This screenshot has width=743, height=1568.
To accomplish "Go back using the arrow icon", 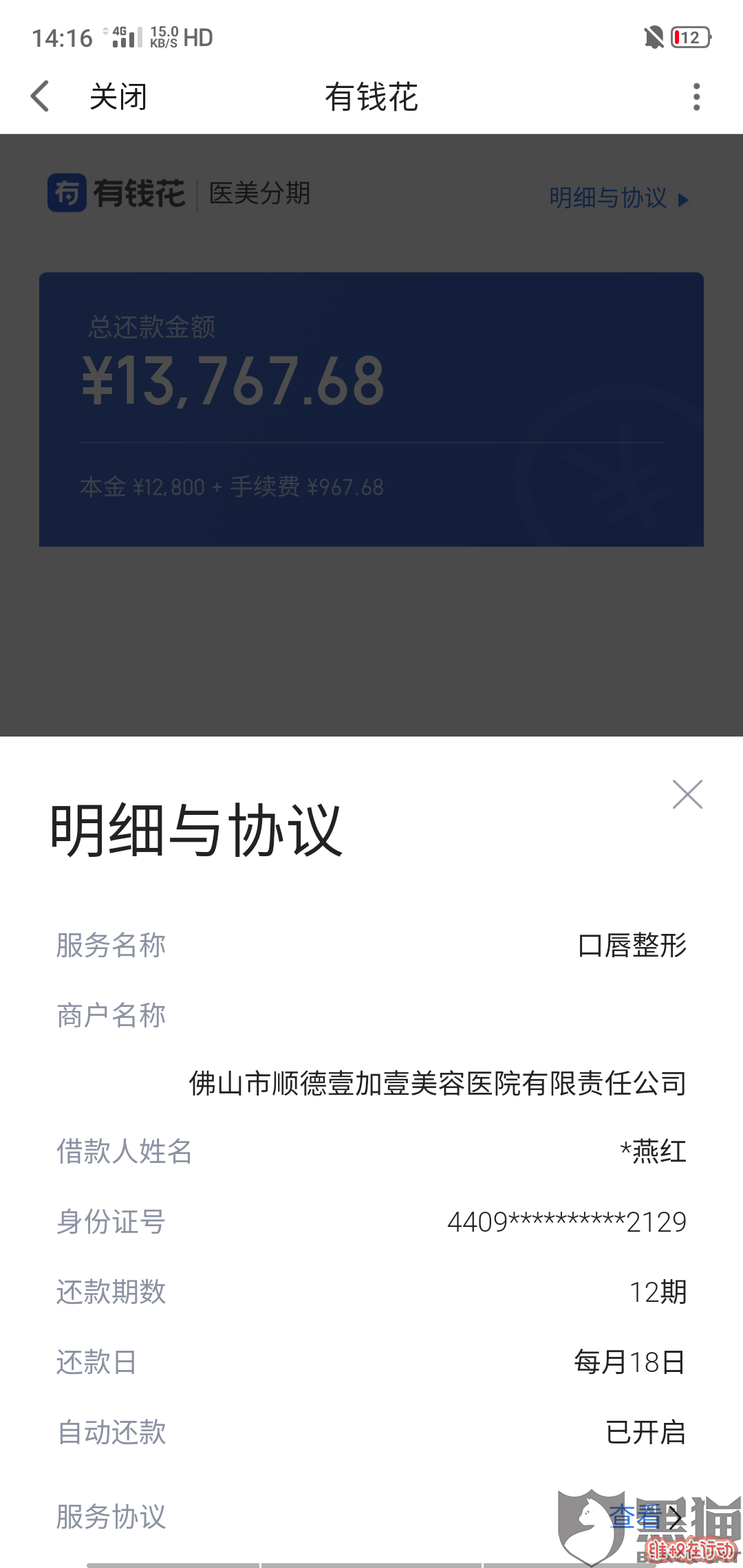I will [40, 96].
